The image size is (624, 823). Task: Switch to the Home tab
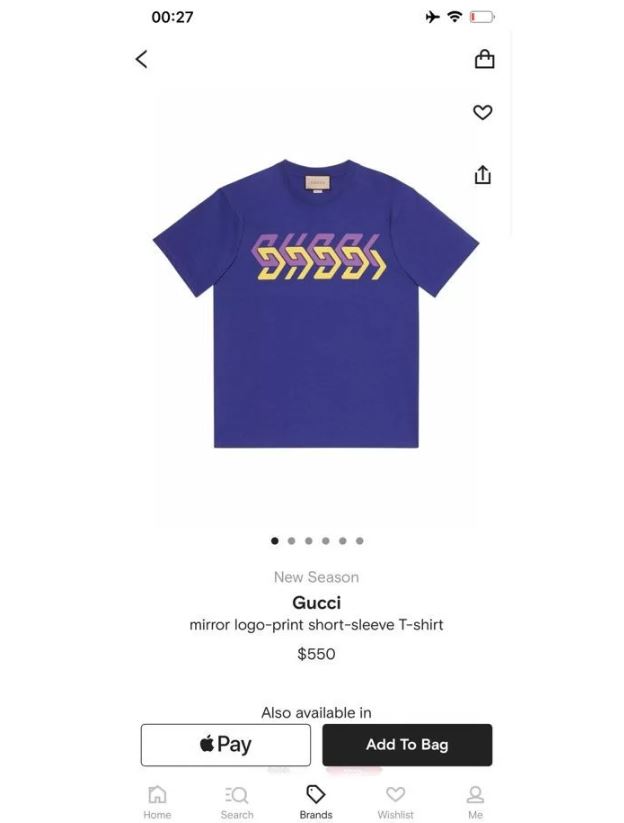pyautogui.click(x=157, y=801)
